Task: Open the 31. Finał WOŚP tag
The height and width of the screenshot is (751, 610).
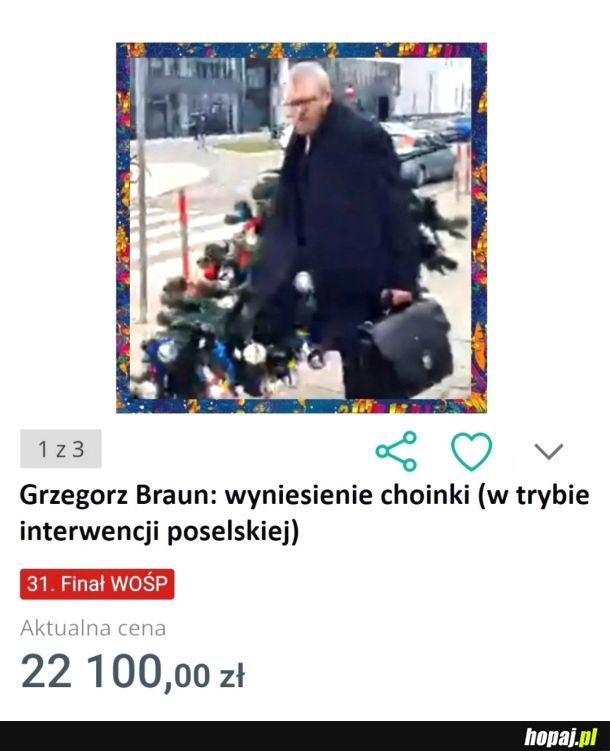Action: coord(97,584)
